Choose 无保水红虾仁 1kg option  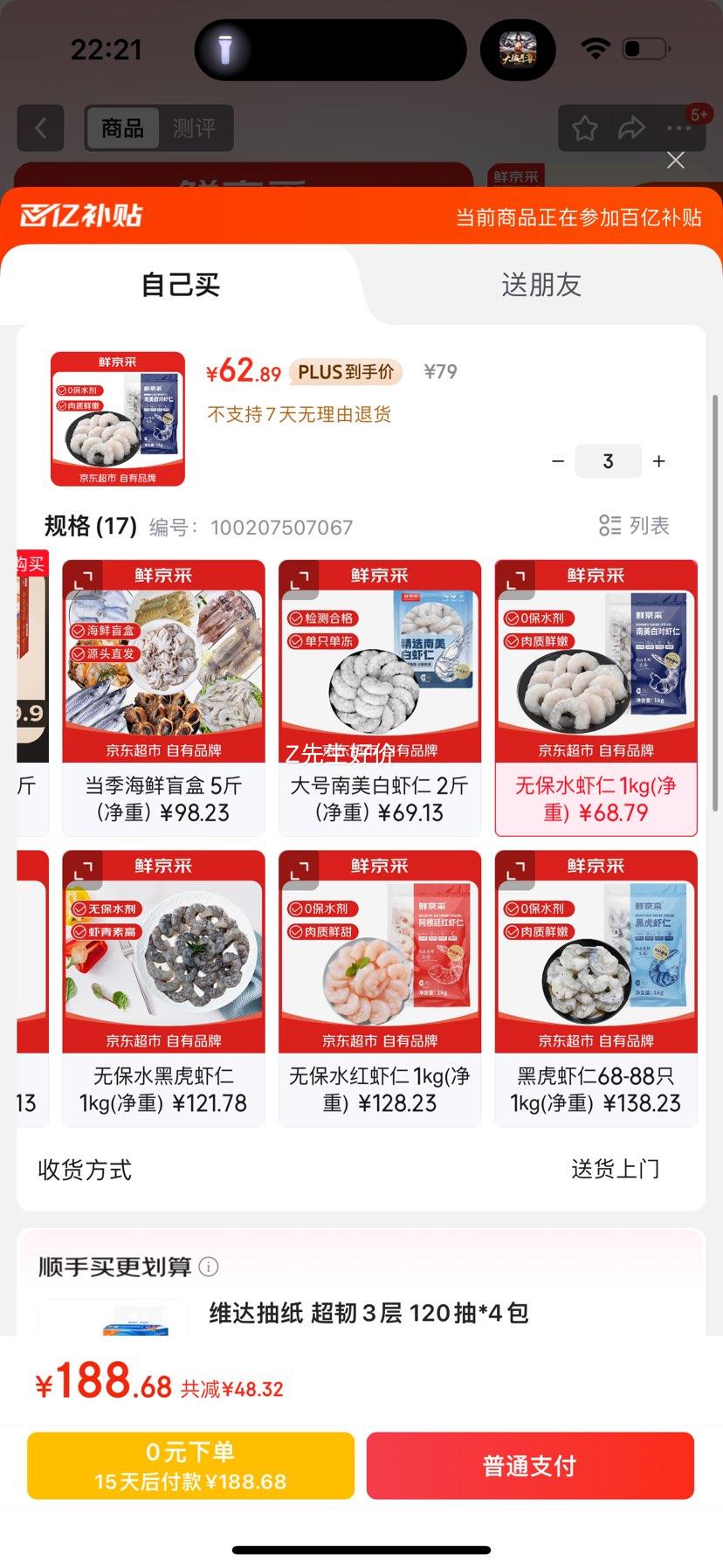coord(379,1088)
